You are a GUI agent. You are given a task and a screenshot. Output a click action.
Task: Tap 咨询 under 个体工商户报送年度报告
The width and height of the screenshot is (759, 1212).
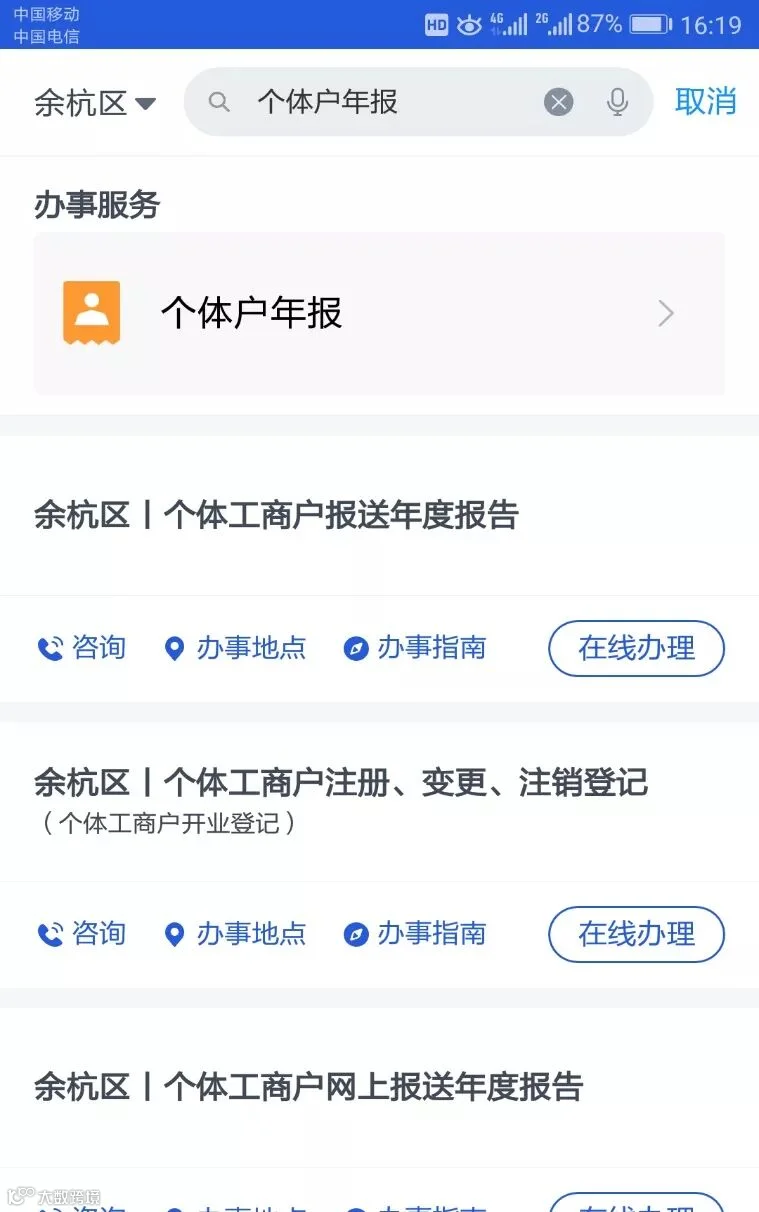[x=82, y=648]
